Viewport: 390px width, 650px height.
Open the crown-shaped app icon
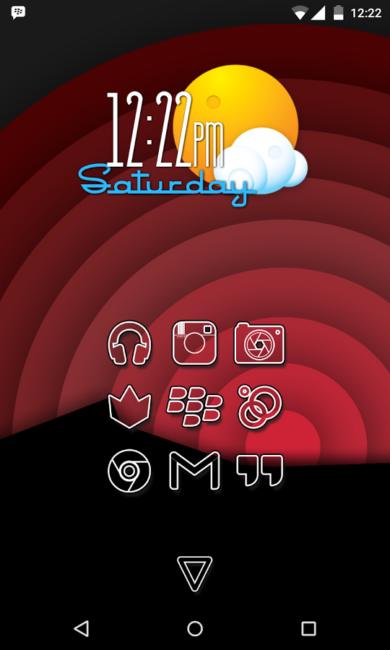coord(130,407)
